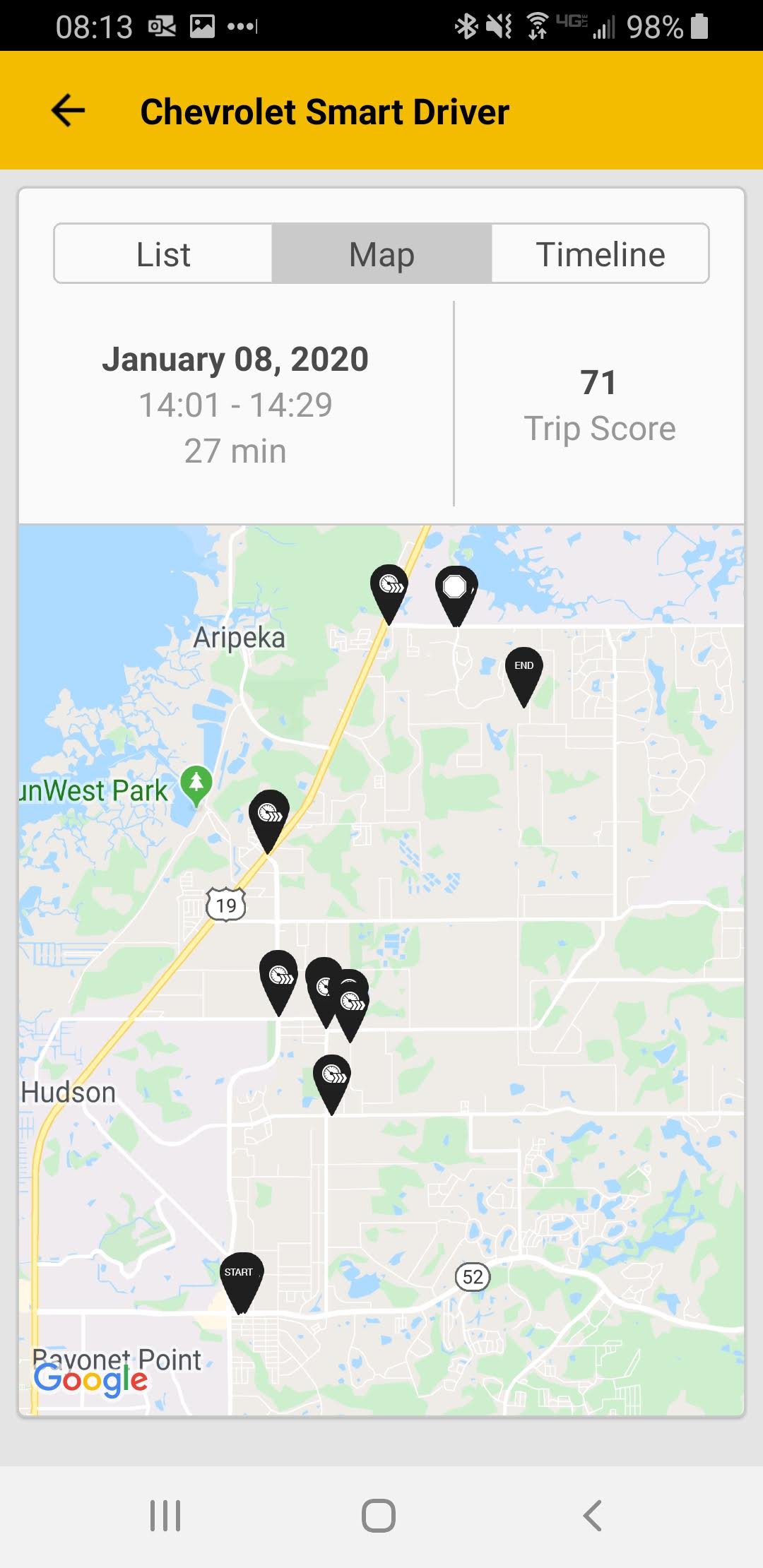Go back using the app bar arrow
This screenshot has width=763, height=1568.
[69, 111]
